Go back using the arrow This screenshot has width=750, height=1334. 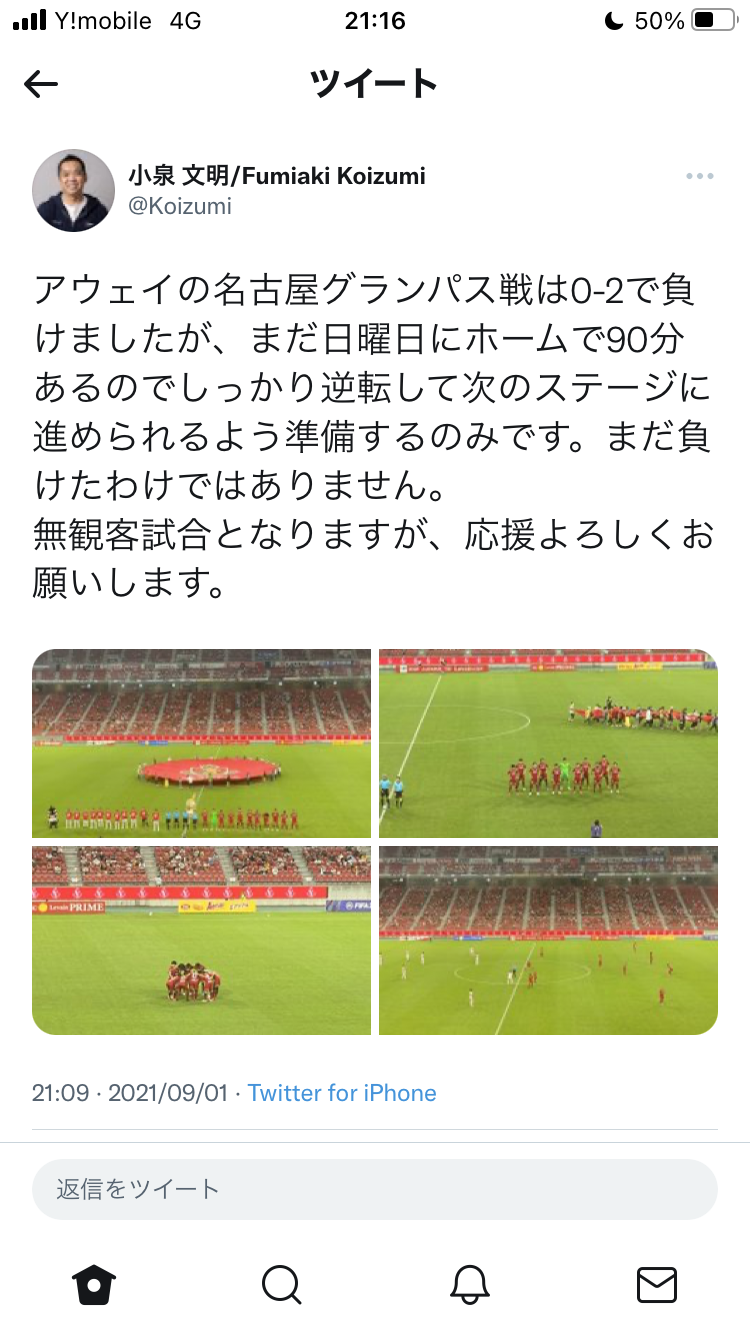pos(41,85)
